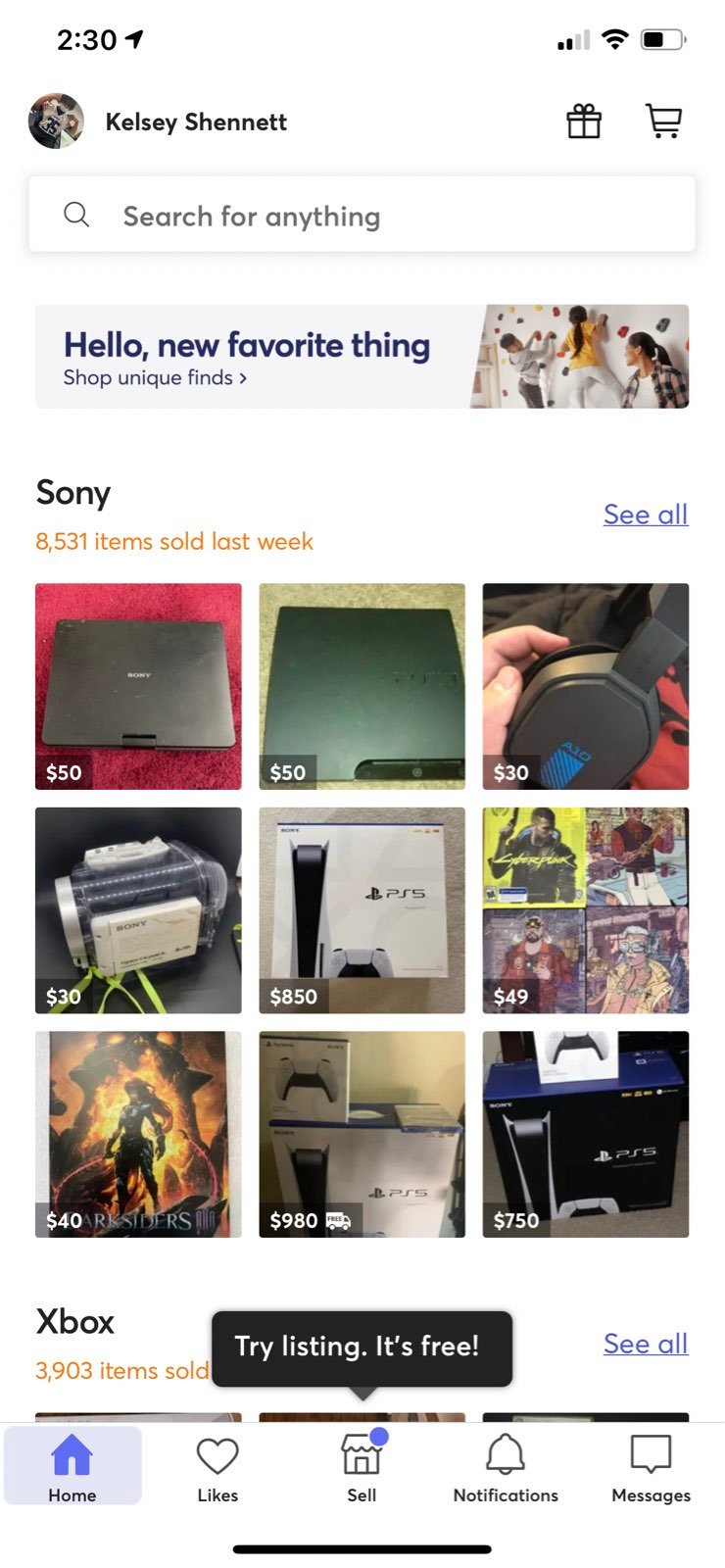
Task: View the $49 Cyberpunk game listing
Action: coord(585,910)
